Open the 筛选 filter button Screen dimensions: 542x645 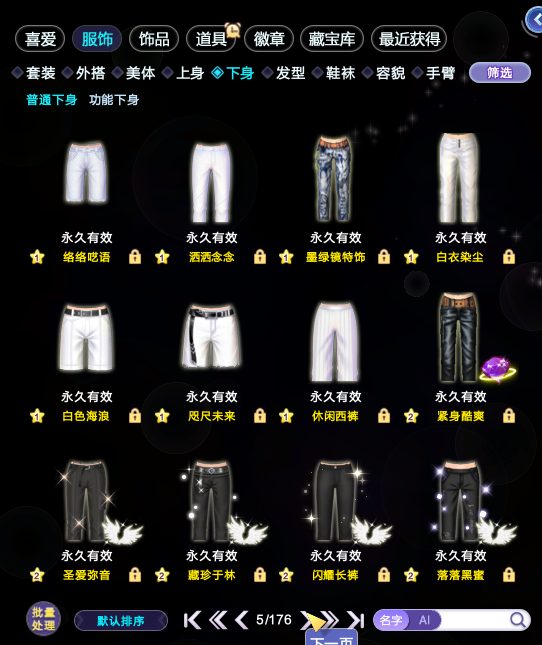500,73
